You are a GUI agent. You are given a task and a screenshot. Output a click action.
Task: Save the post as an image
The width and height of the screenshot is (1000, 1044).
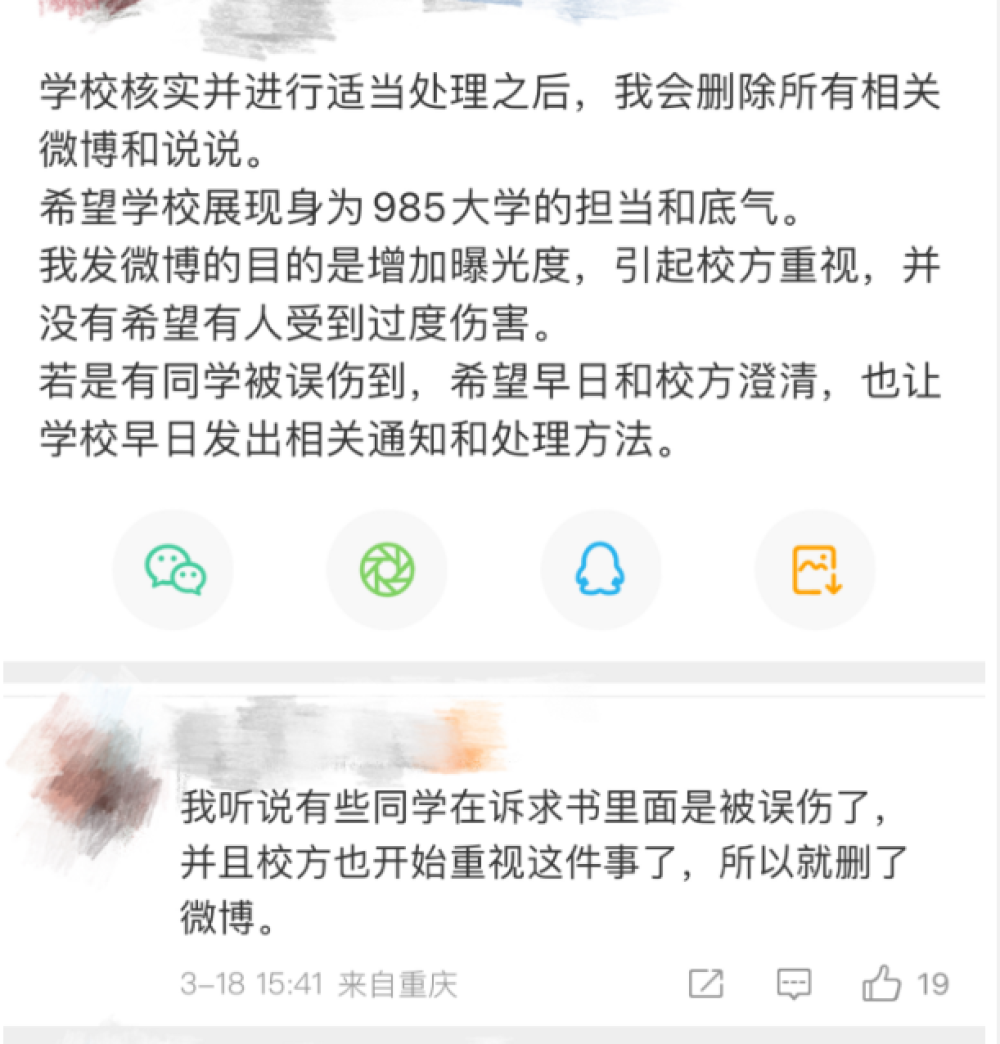point(815,570)
